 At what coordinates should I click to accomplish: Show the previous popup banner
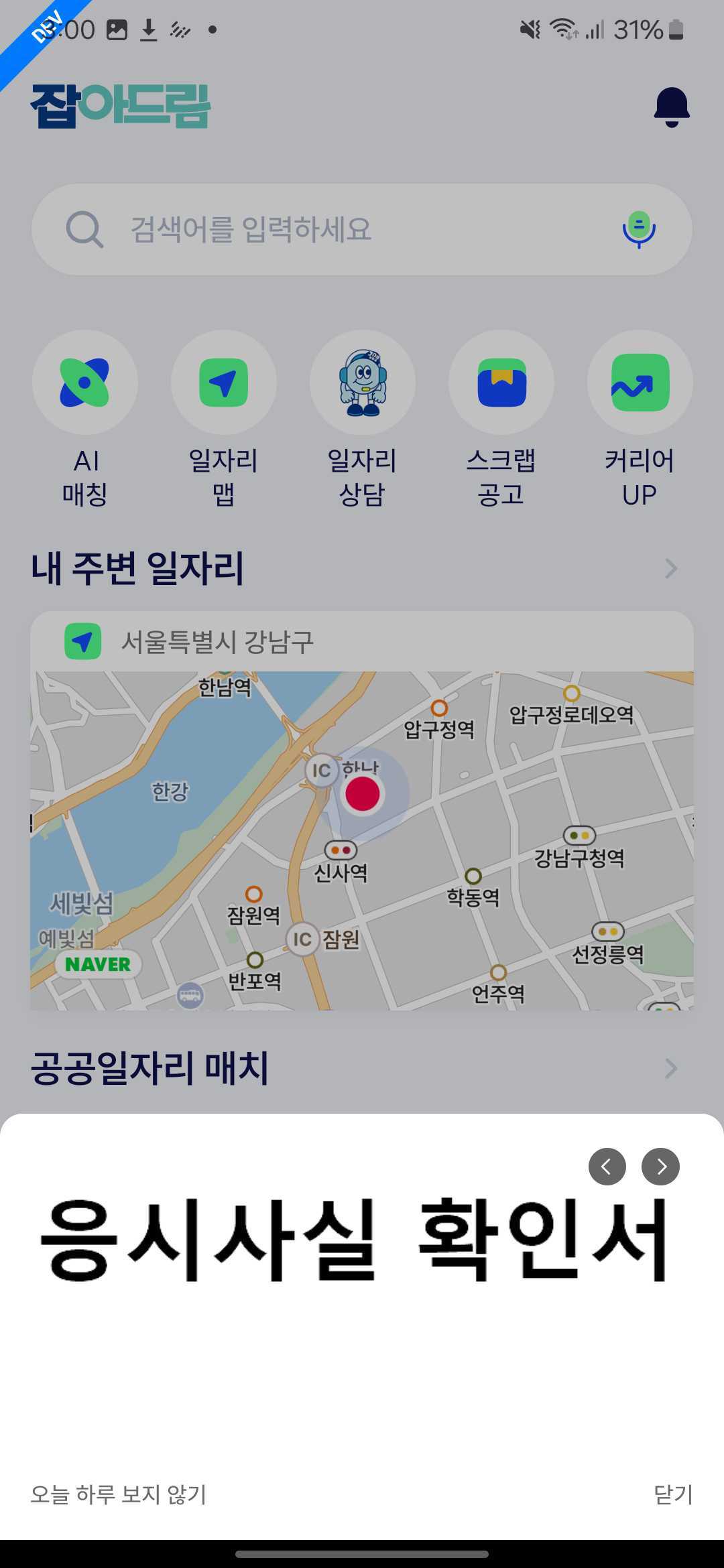[607, 1167]
